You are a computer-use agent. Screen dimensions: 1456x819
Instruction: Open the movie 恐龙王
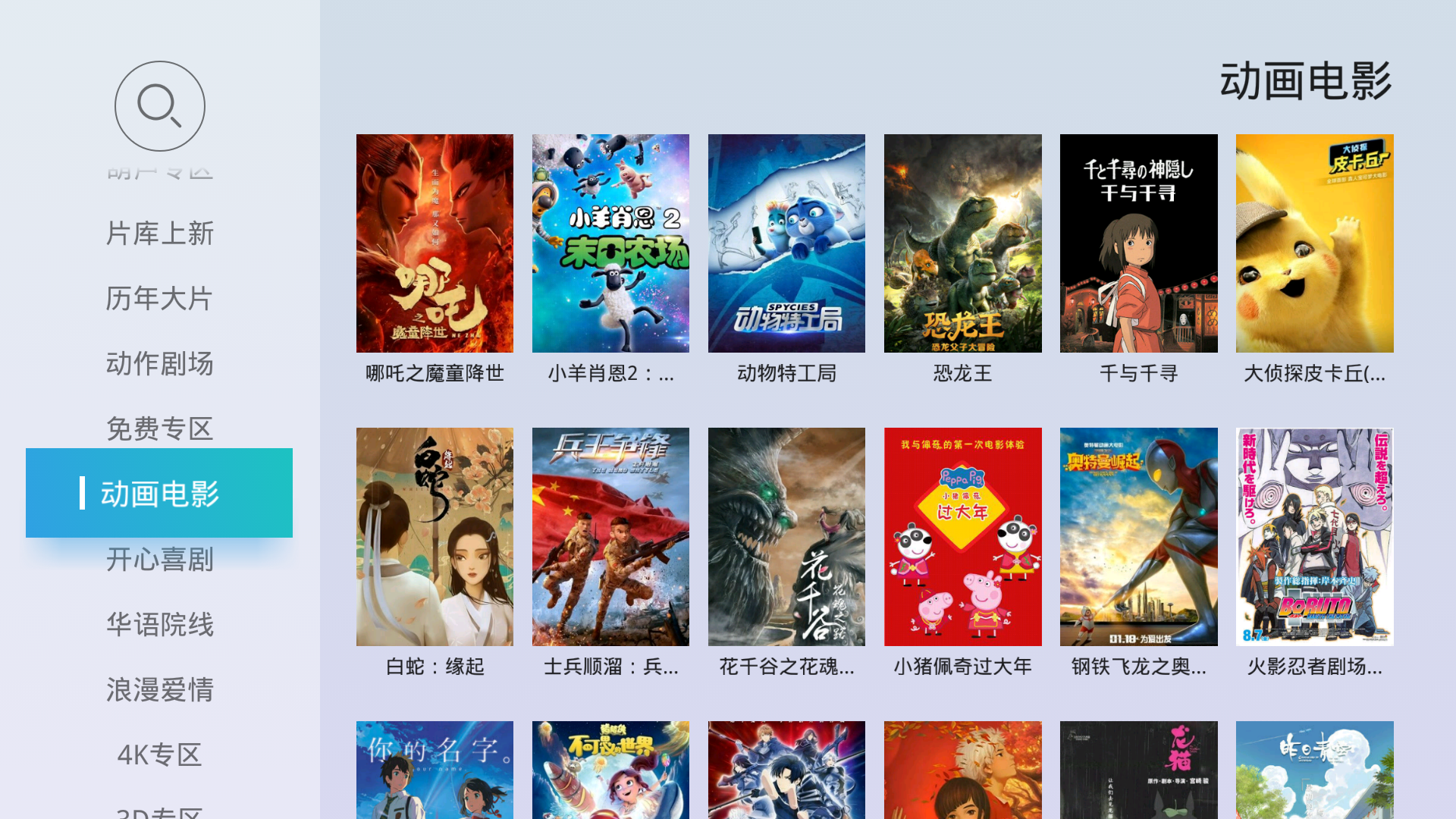[962, 243]
